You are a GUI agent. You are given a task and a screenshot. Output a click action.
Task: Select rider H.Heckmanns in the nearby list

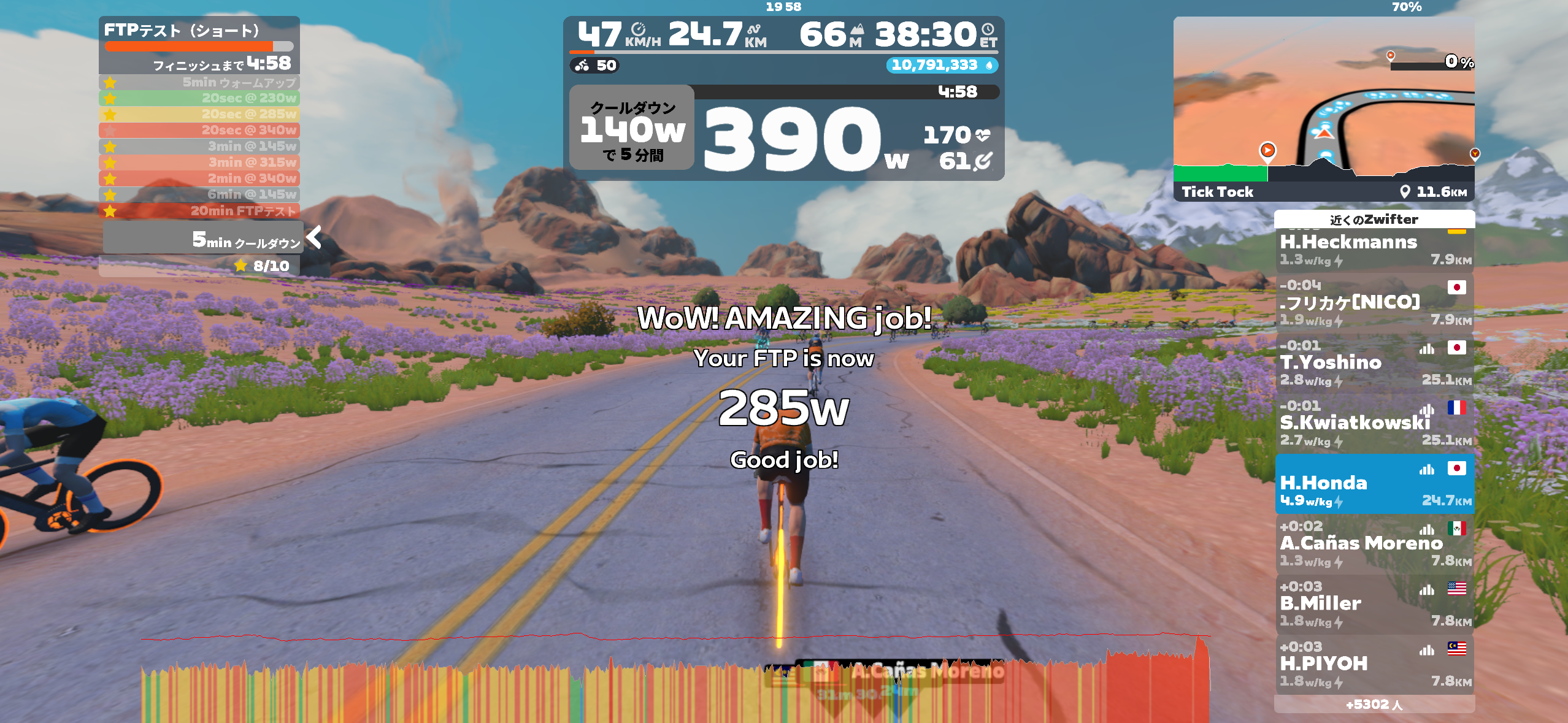click(1374, 248)
